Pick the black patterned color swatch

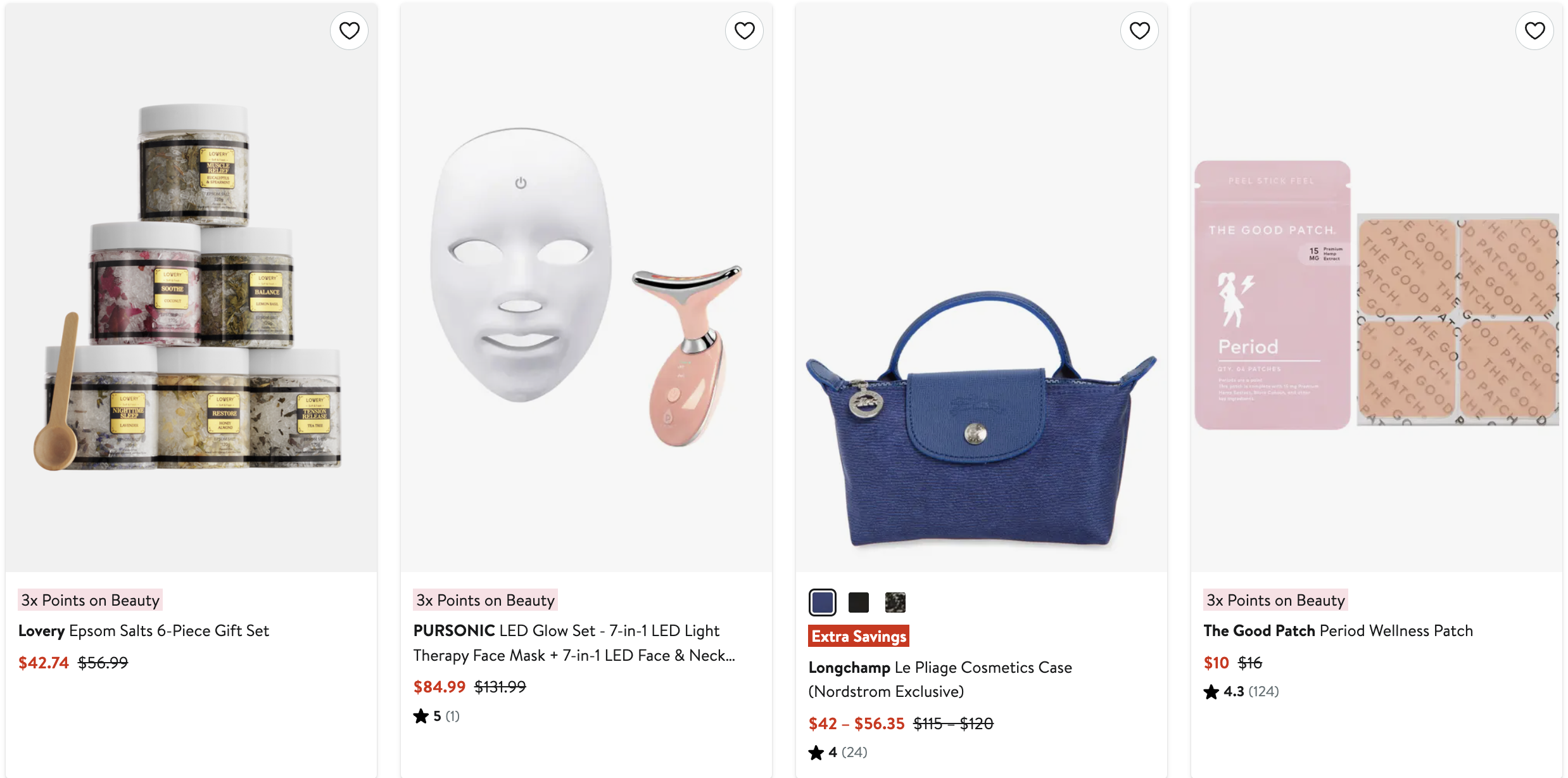895,603
